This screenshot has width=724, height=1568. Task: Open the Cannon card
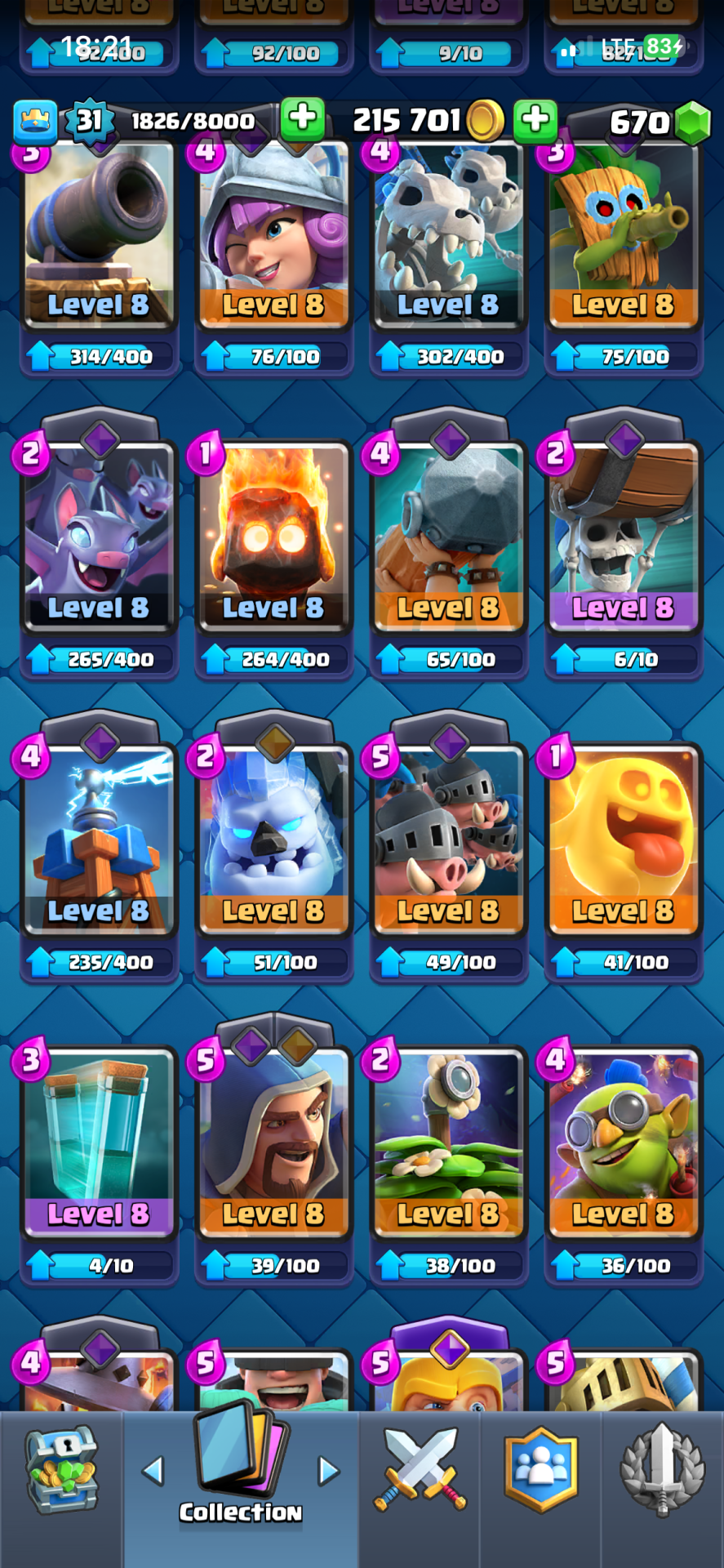click(99, 237)
